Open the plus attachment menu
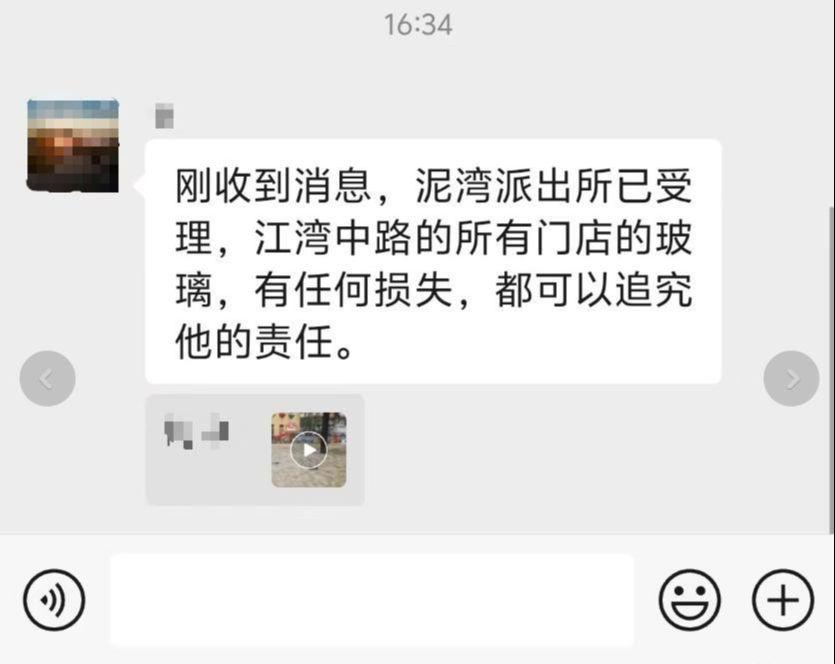Image resolution: width=835 pixels, height=664 pixels. point(782,600)
